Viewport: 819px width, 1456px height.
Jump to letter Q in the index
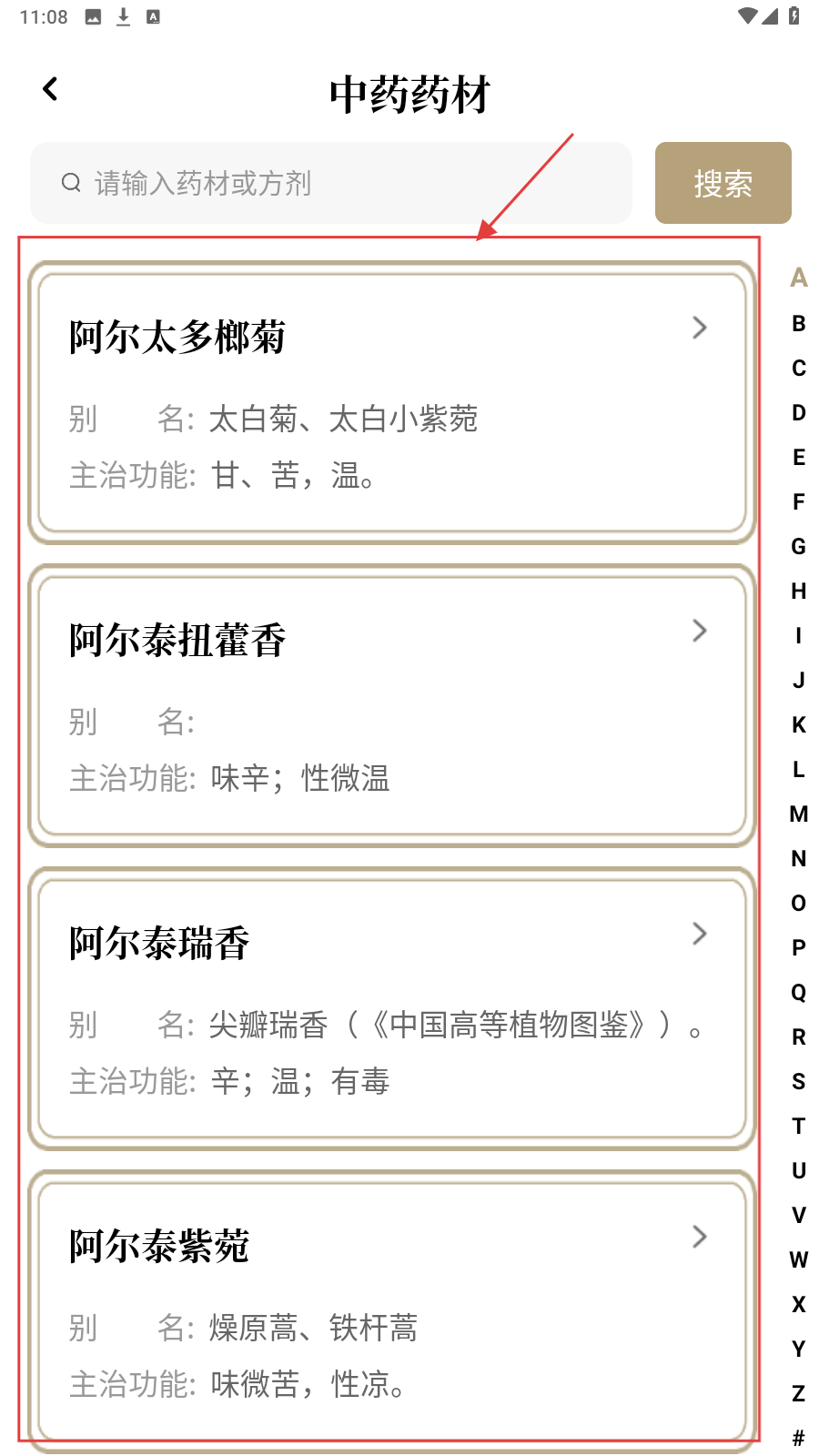[x=799, y=993]
